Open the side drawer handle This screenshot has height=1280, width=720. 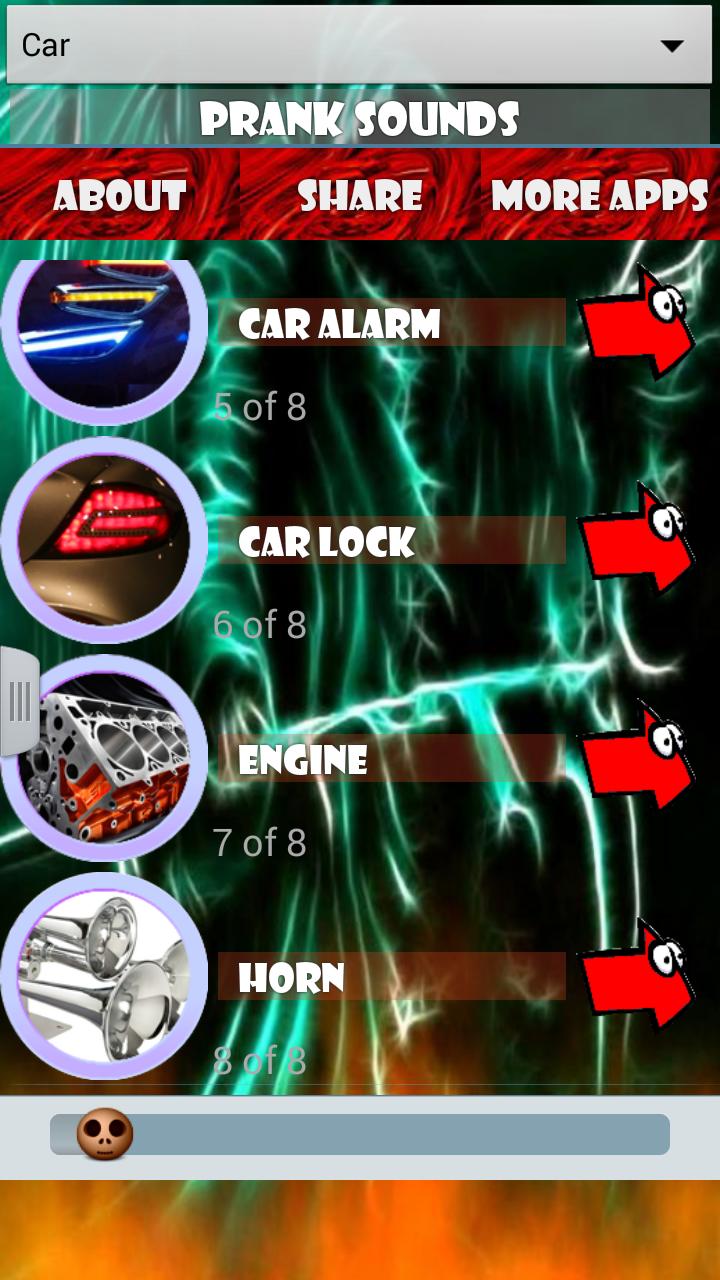tap(19, 701)
